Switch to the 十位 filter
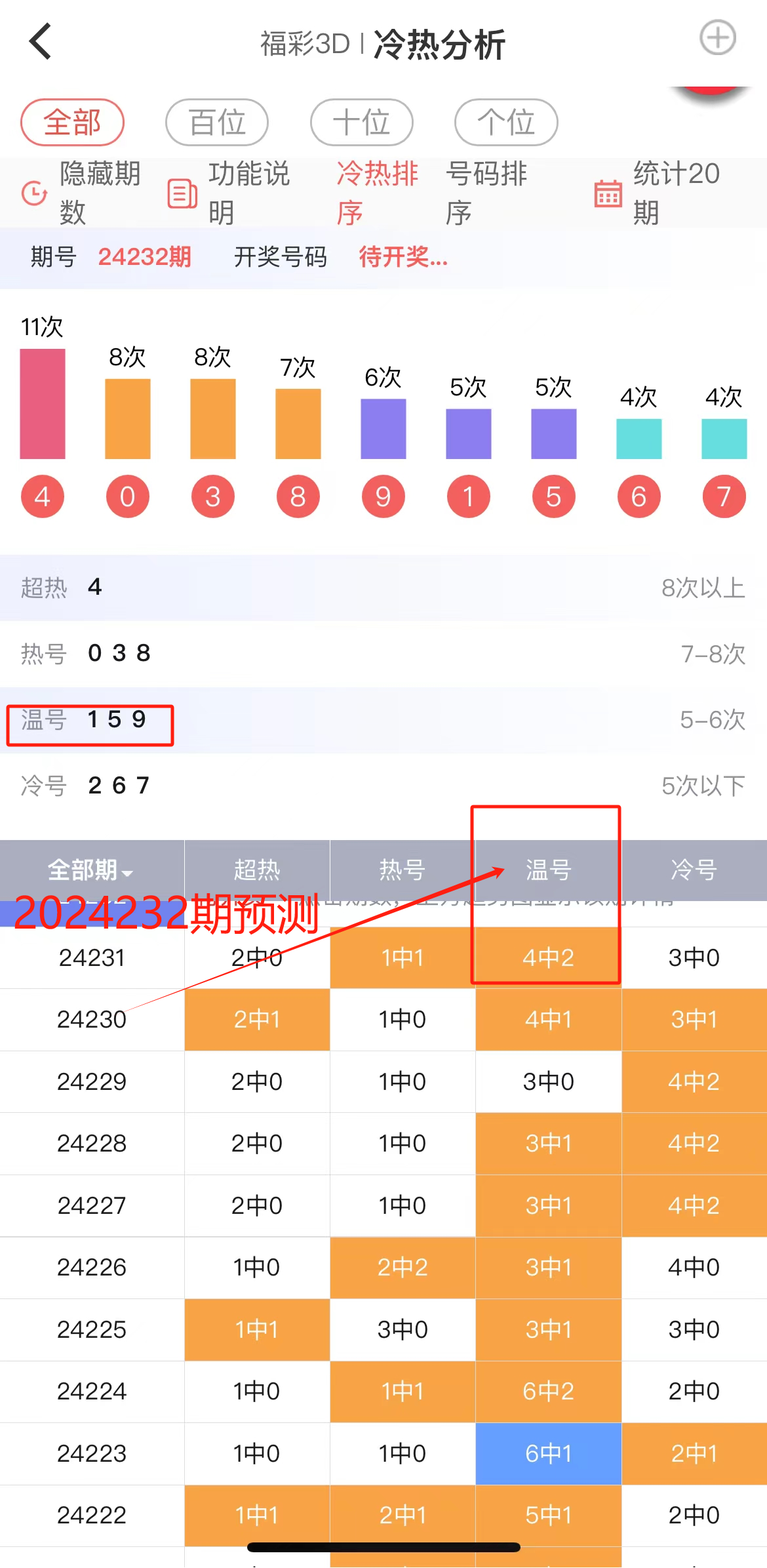The height and width of the screenshot is (1568, 767). [x=361, y=123]
